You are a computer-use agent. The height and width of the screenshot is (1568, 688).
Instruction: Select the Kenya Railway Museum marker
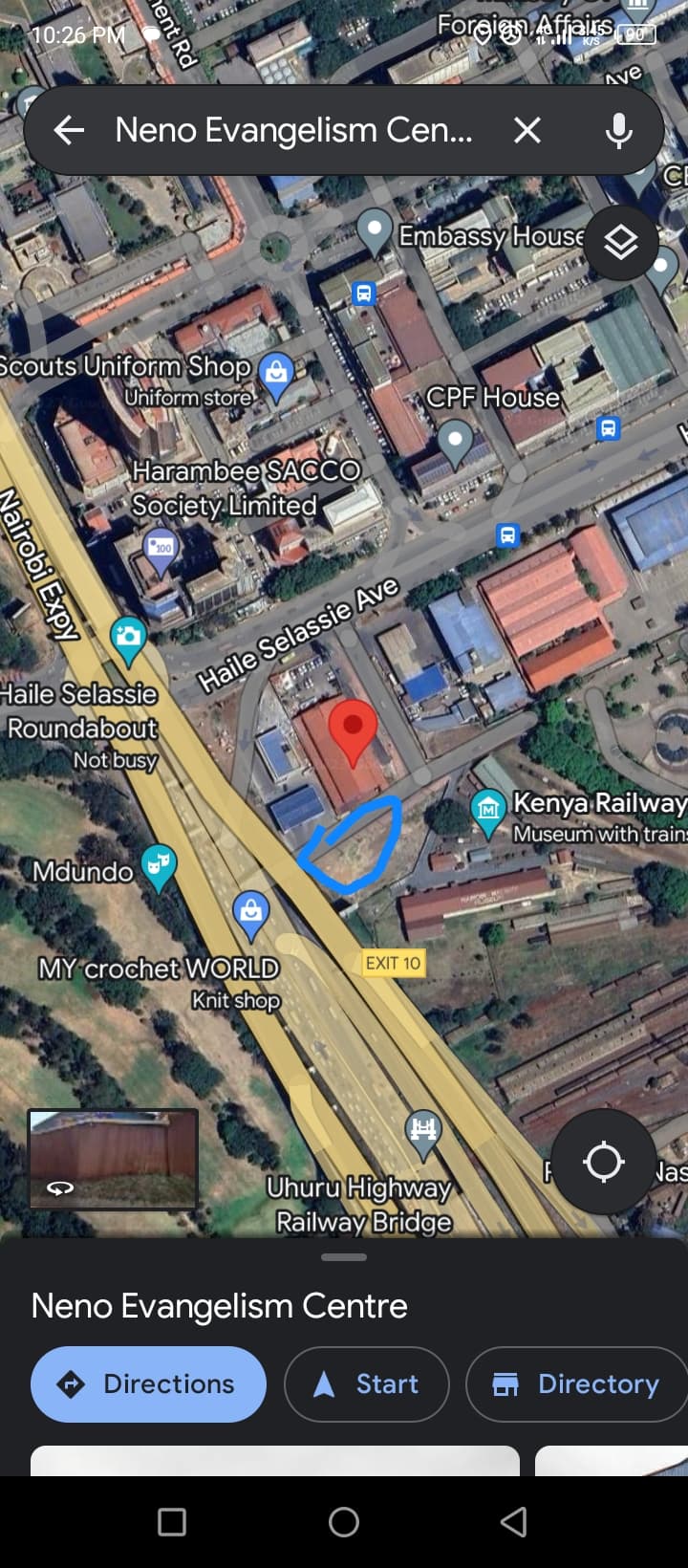click(488, 810)
